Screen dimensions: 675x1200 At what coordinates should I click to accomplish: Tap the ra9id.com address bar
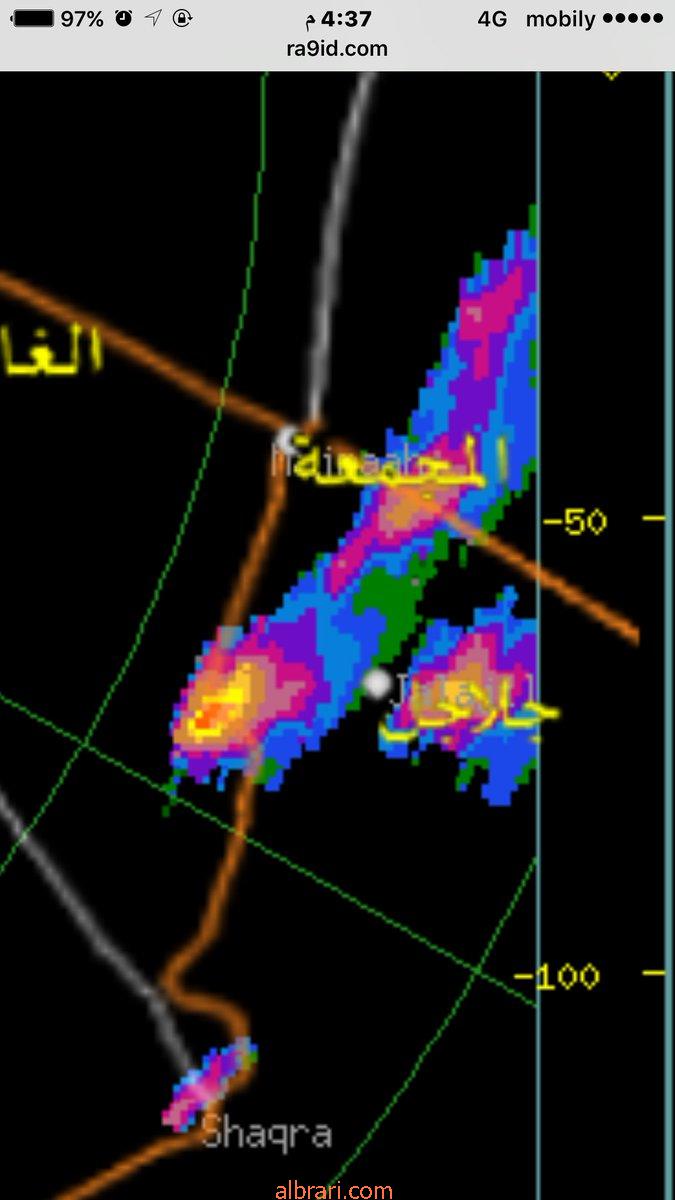point(337,49)
